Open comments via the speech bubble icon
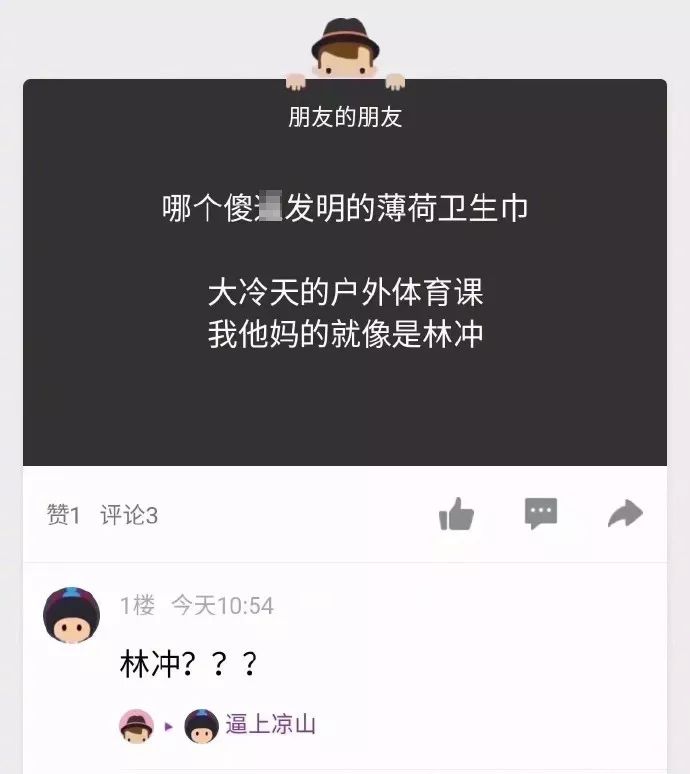The height and width of the screenshot is (774, 690). point(541,514)
